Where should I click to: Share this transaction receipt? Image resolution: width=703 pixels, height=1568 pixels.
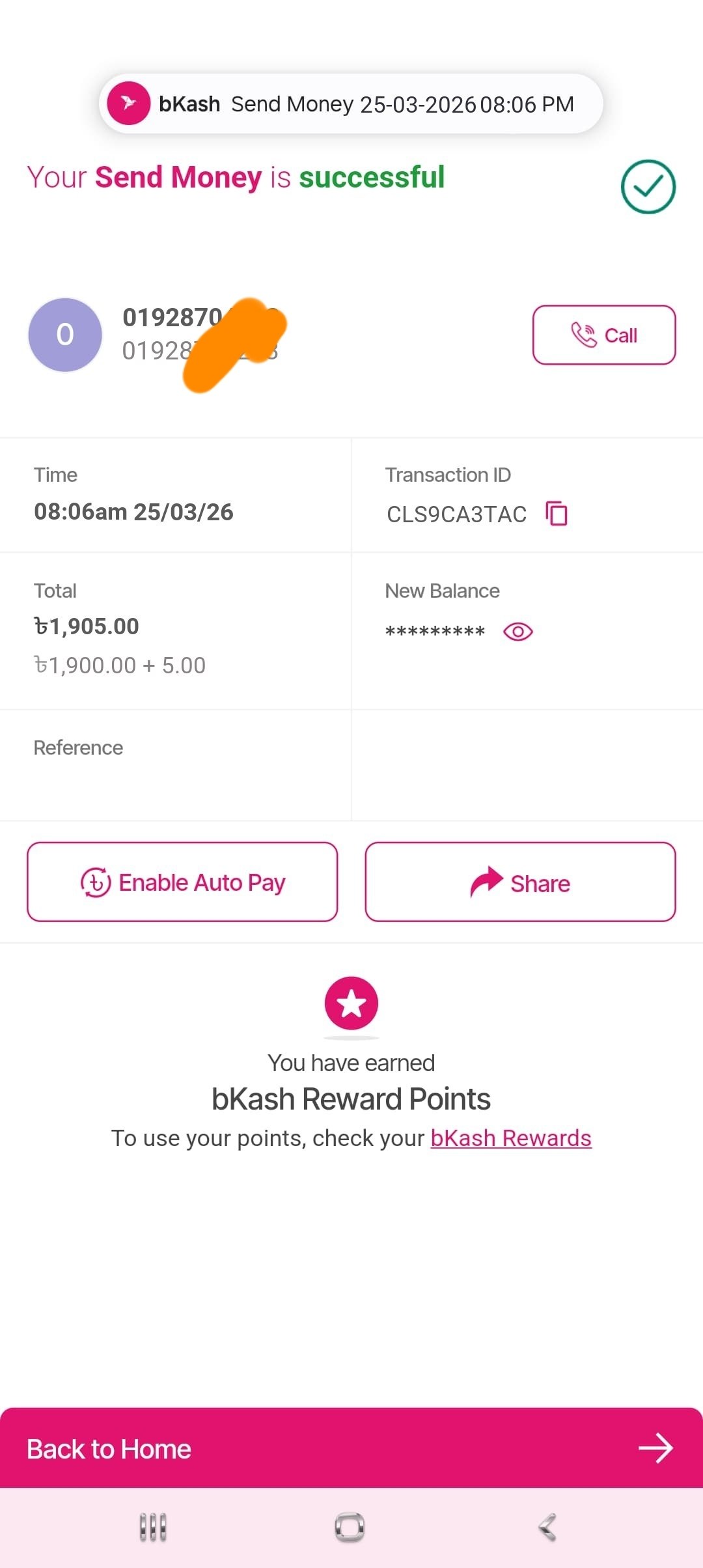[520, 882]
